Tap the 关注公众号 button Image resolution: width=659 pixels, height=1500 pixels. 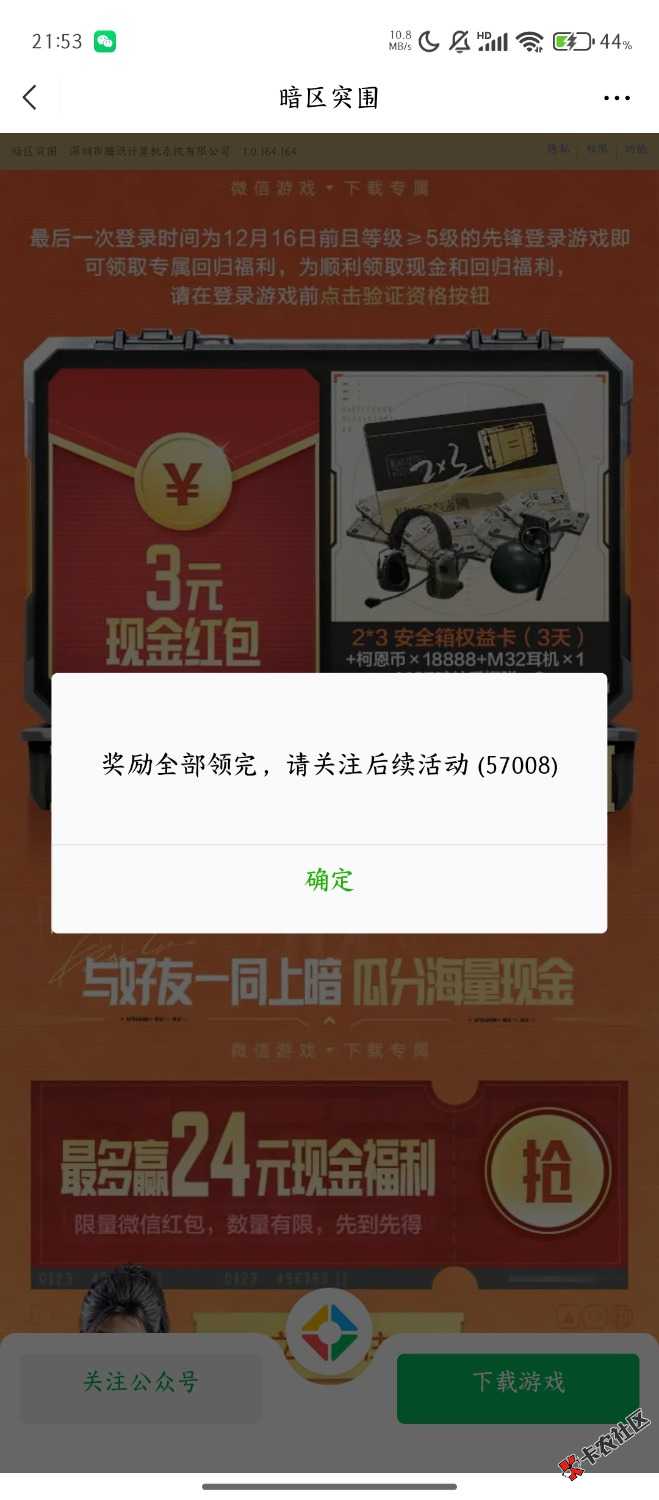pyautogui.click(x=140, y=1383)
